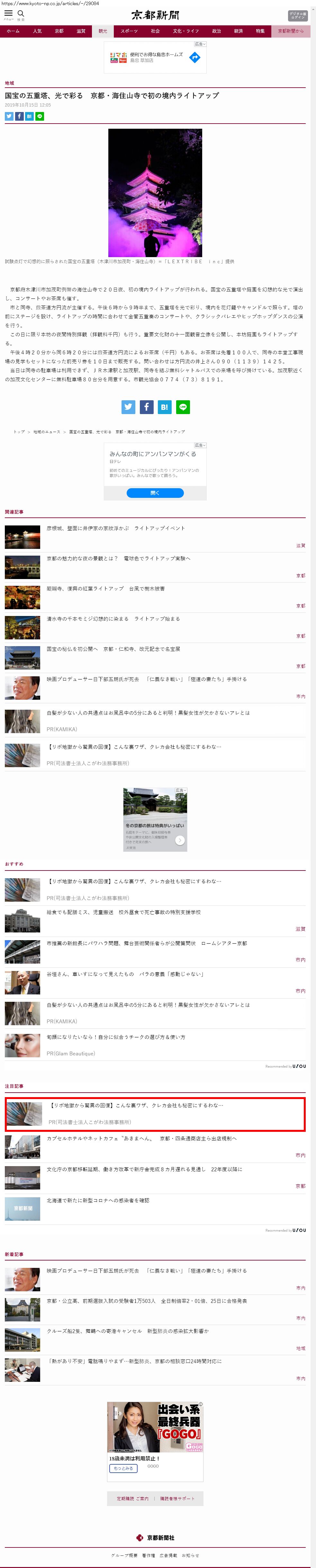Share article on LINE under headline
Viewport: 316px width, 1568px height.
click(x=40, y=116)
